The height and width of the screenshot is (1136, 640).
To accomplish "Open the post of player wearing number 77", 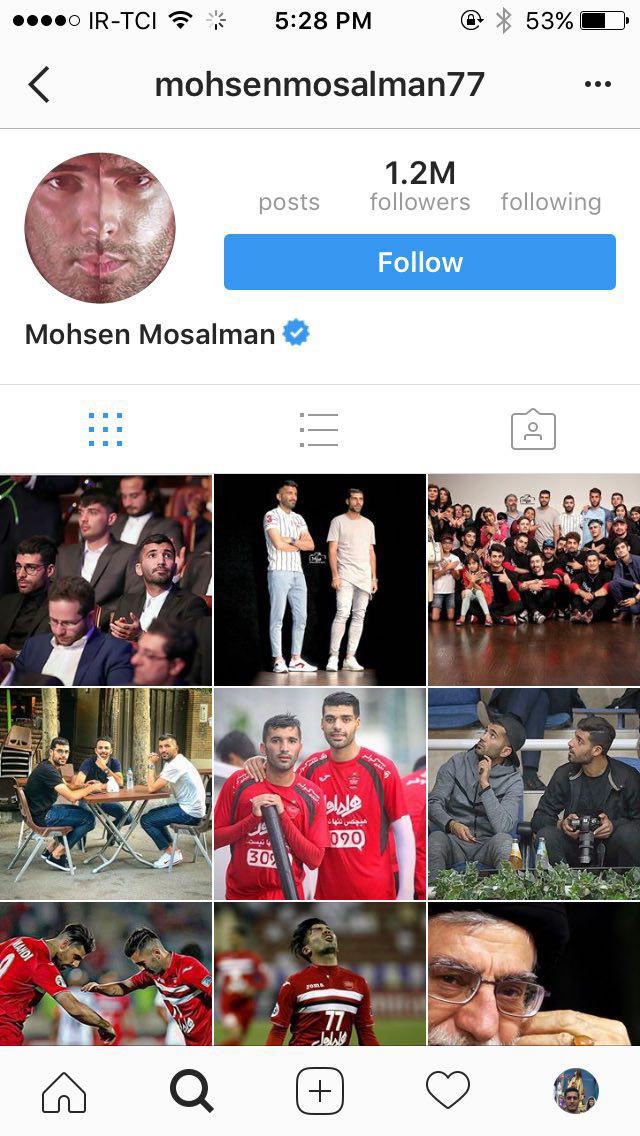I will (x=320, y=975).
